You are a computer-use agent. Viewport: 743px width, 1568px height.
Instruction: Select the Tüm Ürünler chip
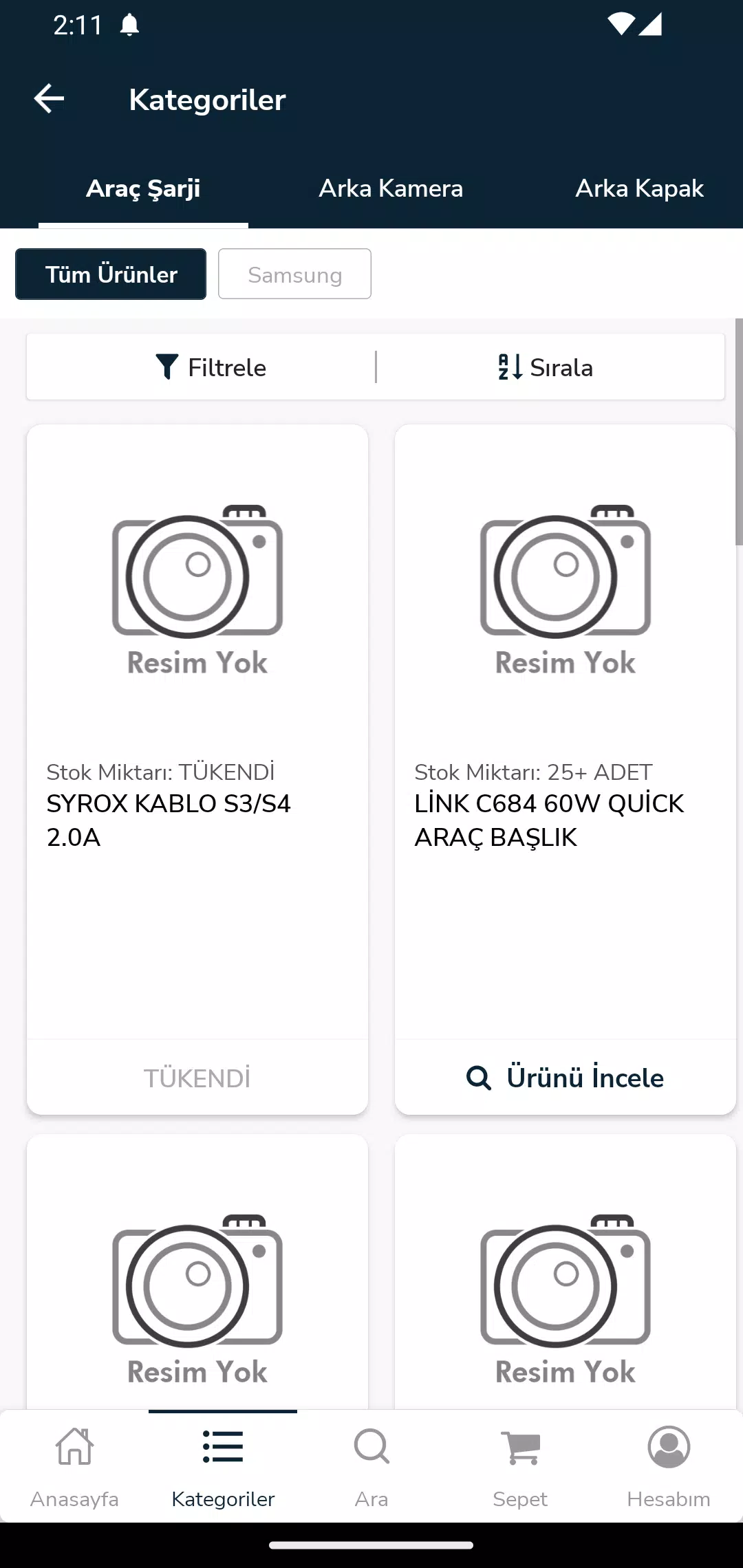click(111, 274)
